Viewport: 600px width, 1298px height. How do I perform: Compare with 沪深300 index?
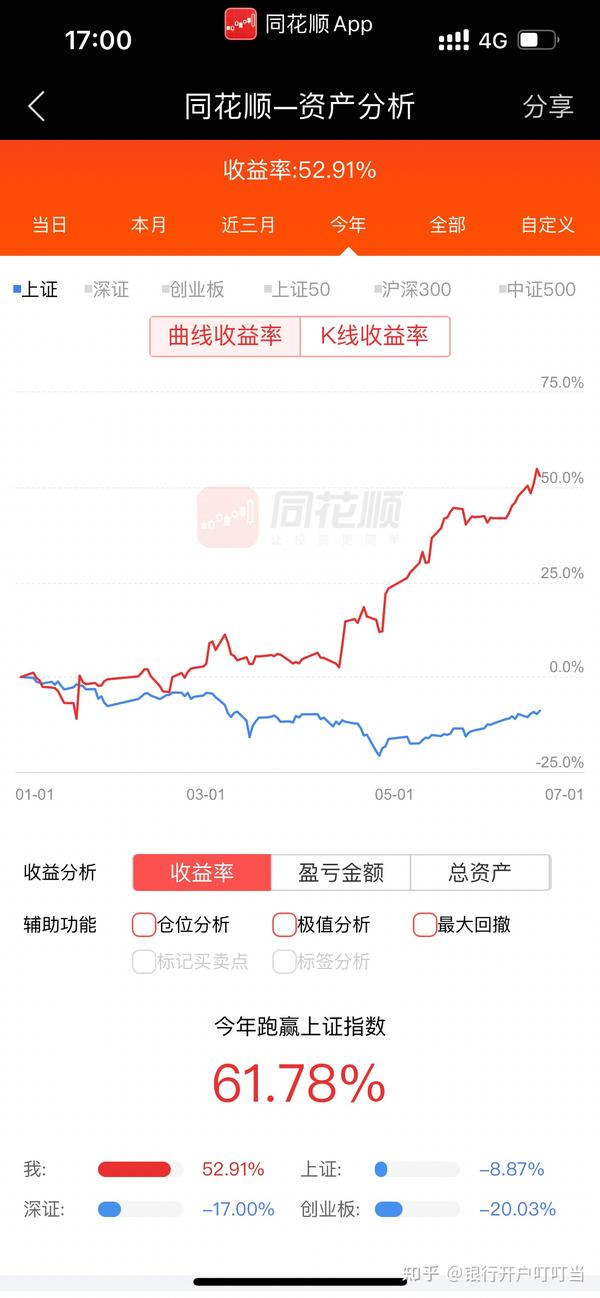(x=411, y=290)
